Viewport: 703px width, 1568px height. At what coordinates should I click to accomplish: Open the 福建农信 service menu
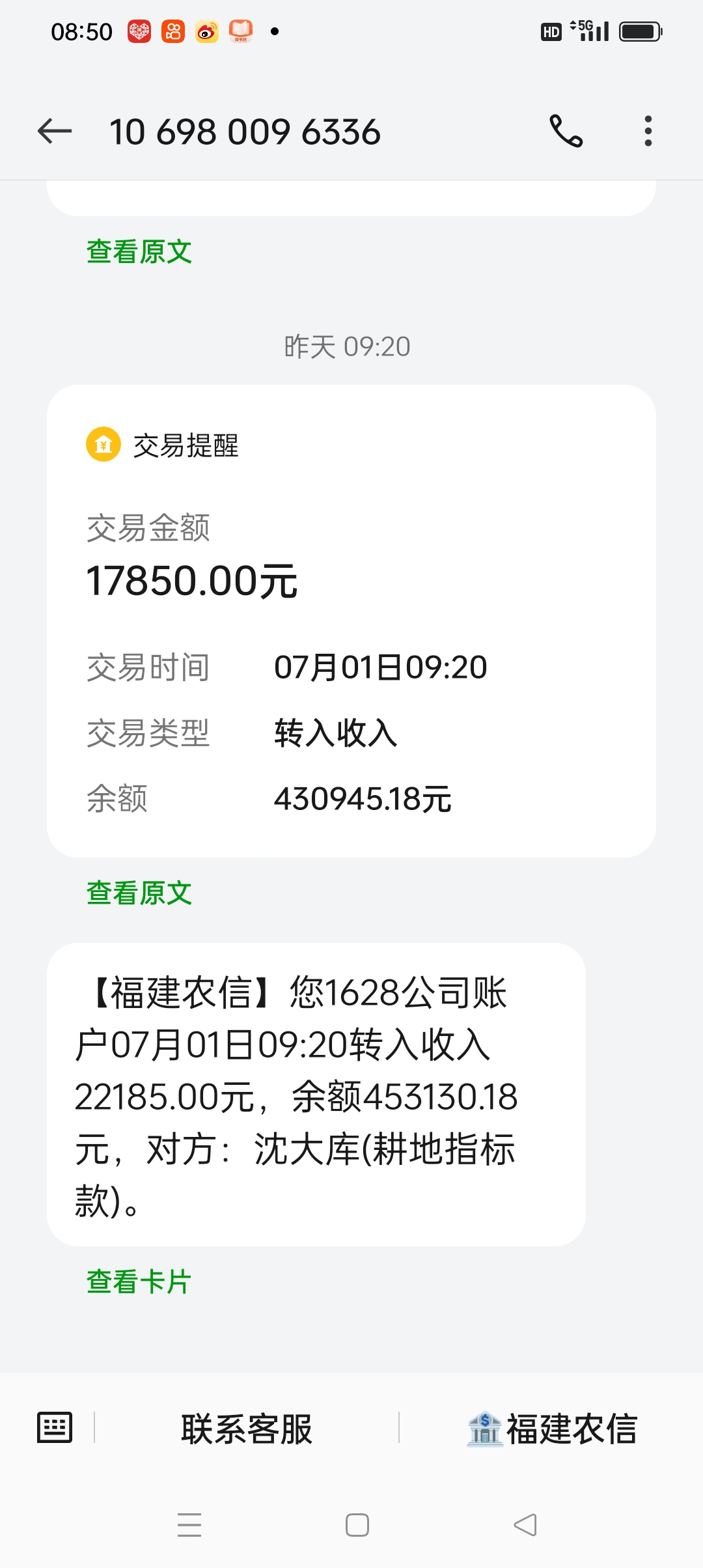552,1429
